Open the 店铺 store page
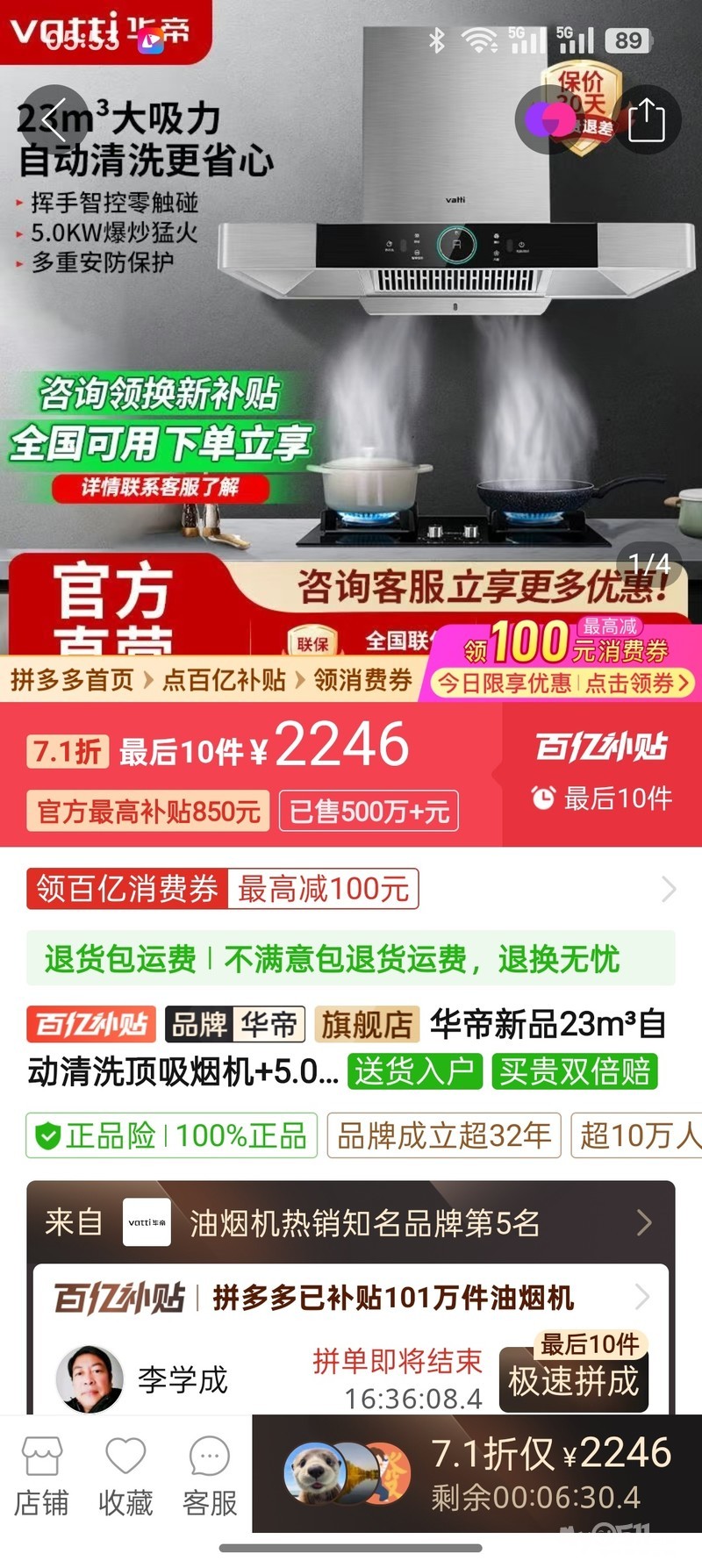Screen dimensions: 702x1568 41,1476
